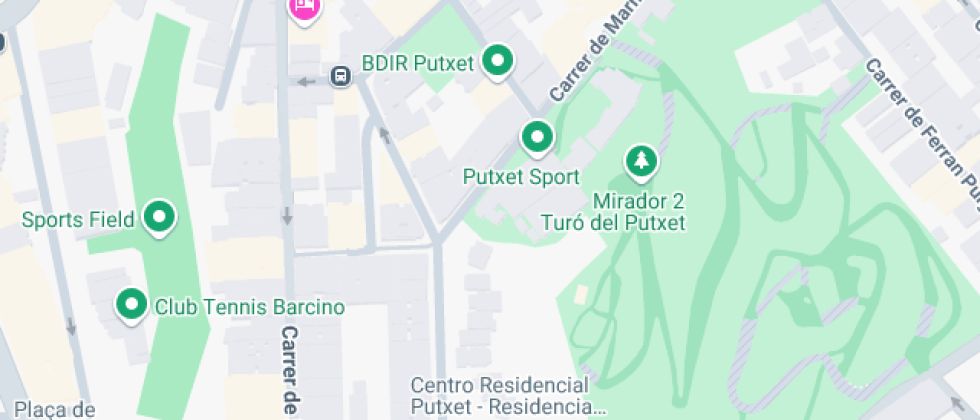980x420 pixels.
Task: Open the Club Tennis Barcino marker
Action: point(130,304)
